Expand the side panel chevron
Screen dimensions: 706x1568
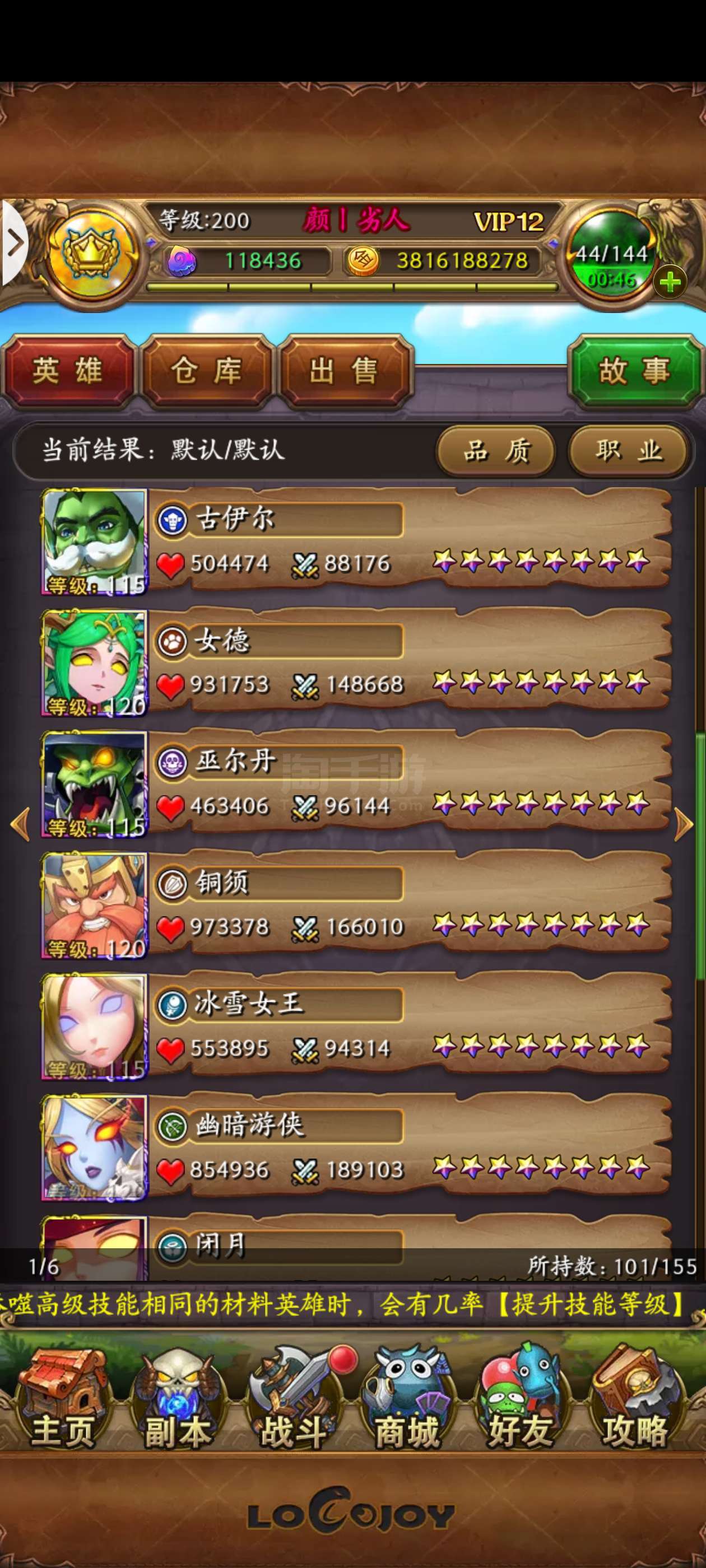(14, 243)
